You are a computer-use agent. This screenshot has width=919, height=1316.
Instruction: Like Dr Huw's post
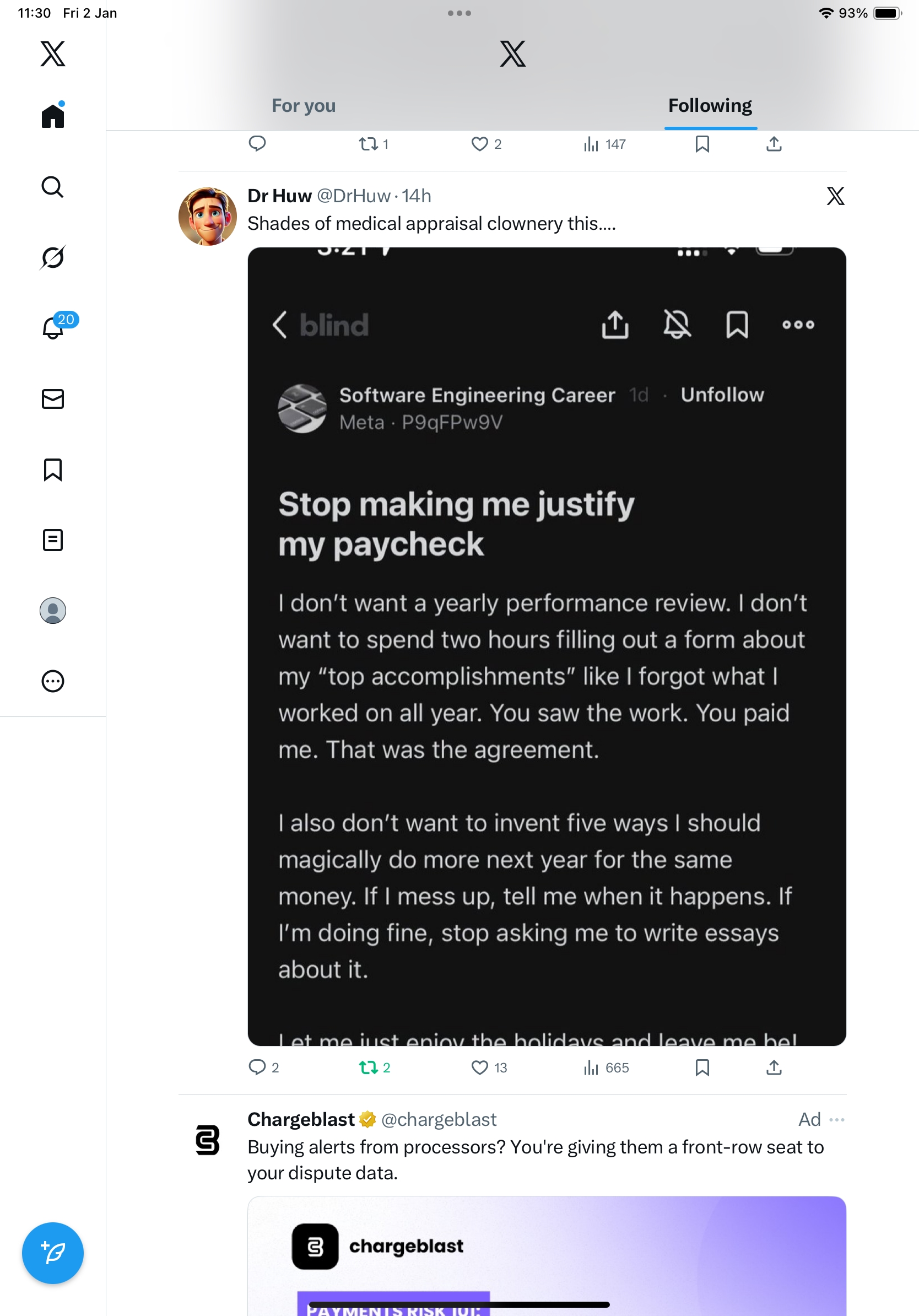[x=479, y=1067]
